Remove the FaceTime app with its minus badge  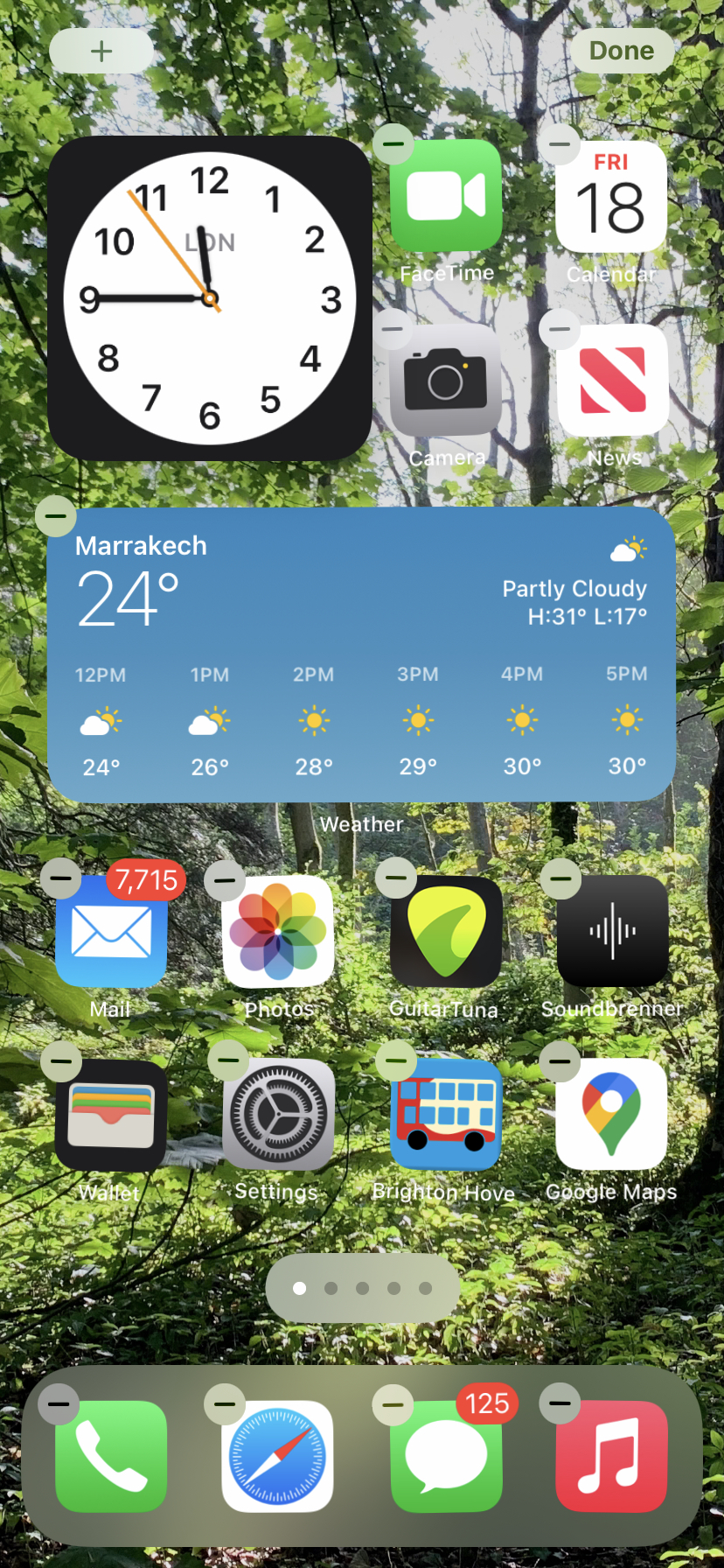(x=393, y=143)
